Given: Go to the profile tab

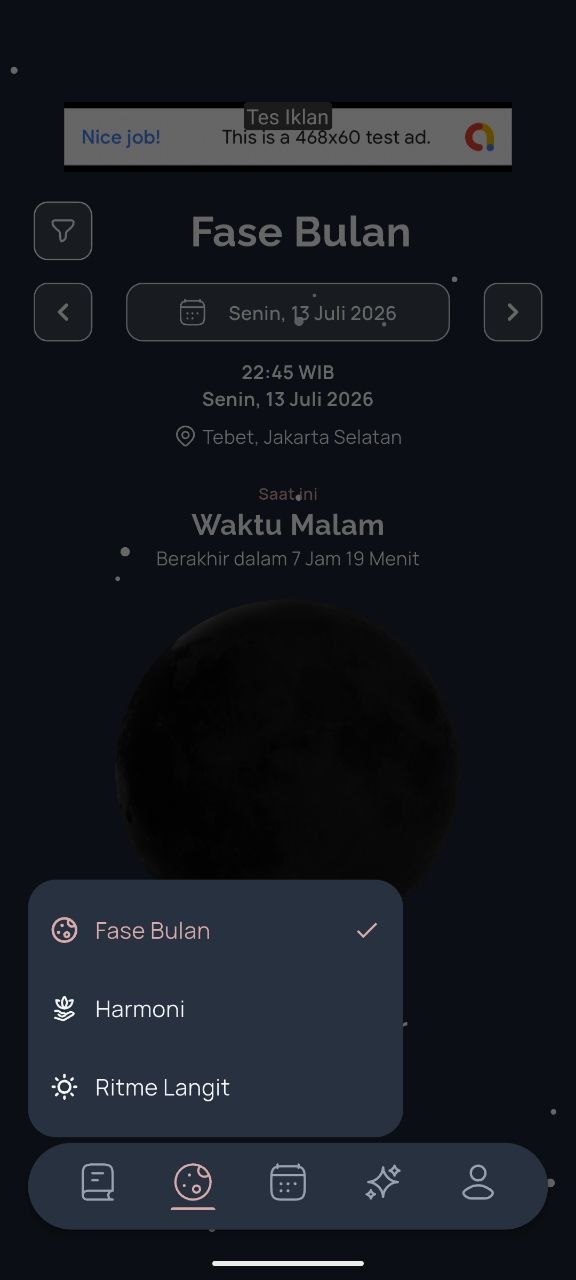Looking at the screenshot, I should click(478, 1183).
